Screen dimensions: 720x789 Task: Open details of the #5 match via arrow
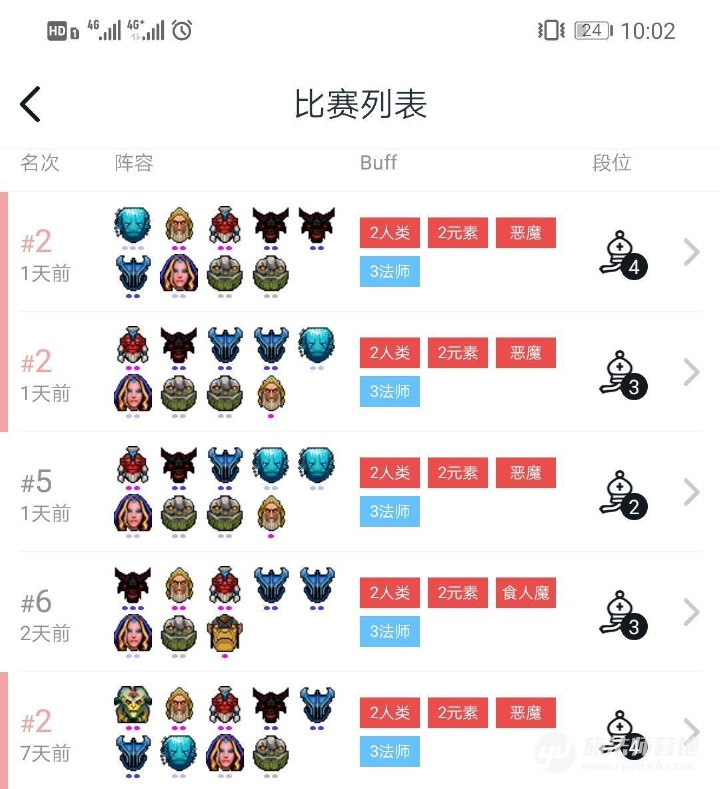pos(691,492)
